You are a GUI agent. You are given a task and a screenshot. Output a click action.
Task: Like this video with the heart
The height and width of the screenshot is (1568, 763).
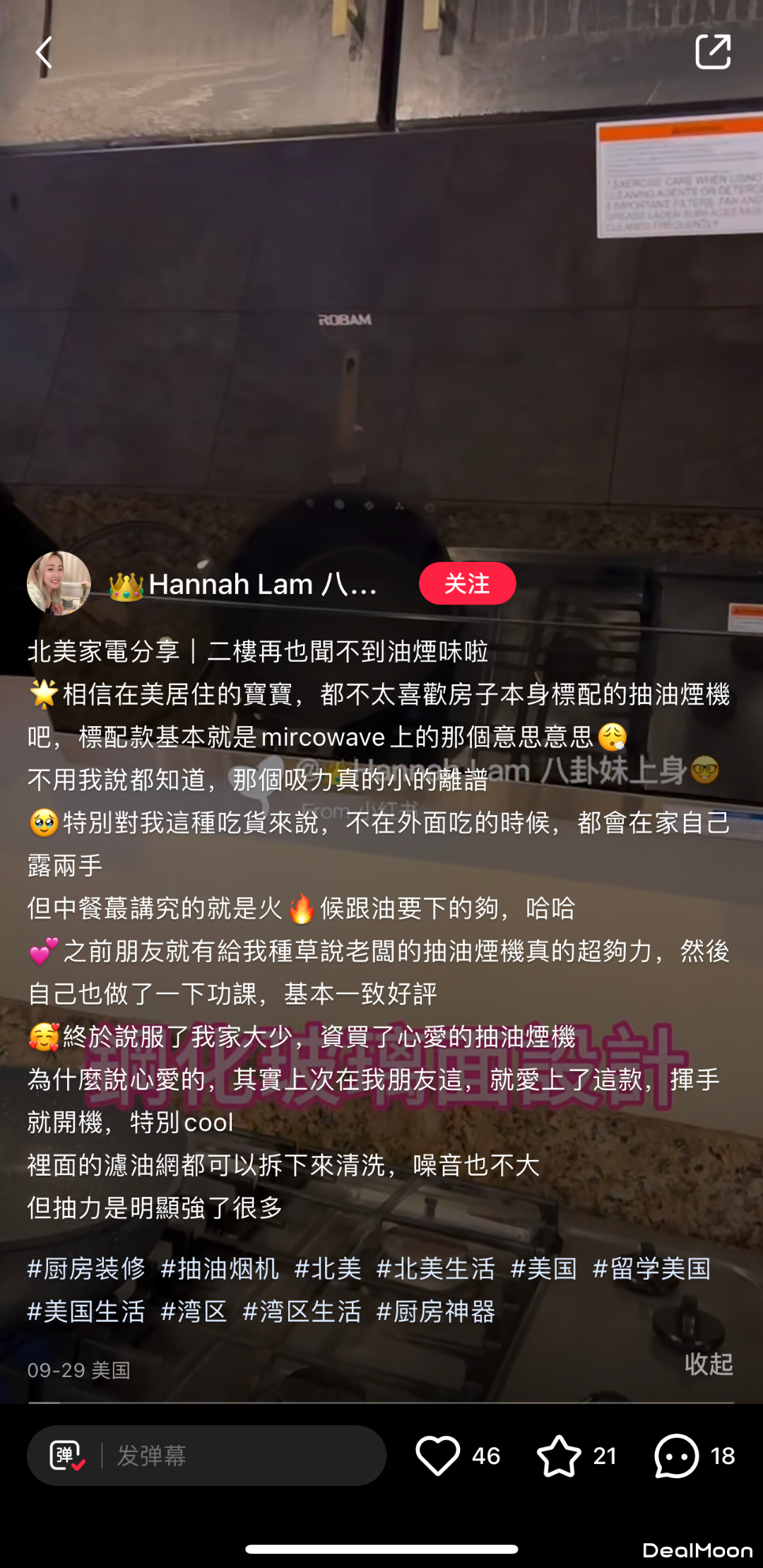(x=438, y=1456)
